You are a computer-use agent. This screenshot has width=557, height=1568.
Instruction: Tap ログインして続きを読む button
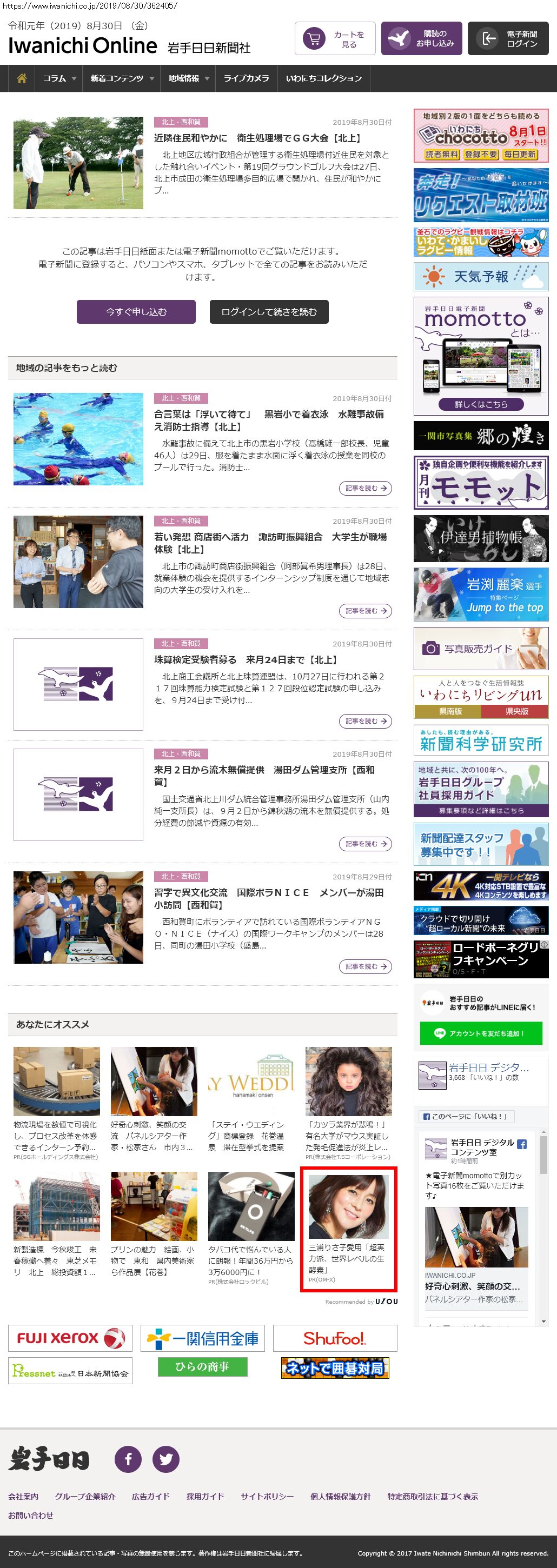(268, 312)
